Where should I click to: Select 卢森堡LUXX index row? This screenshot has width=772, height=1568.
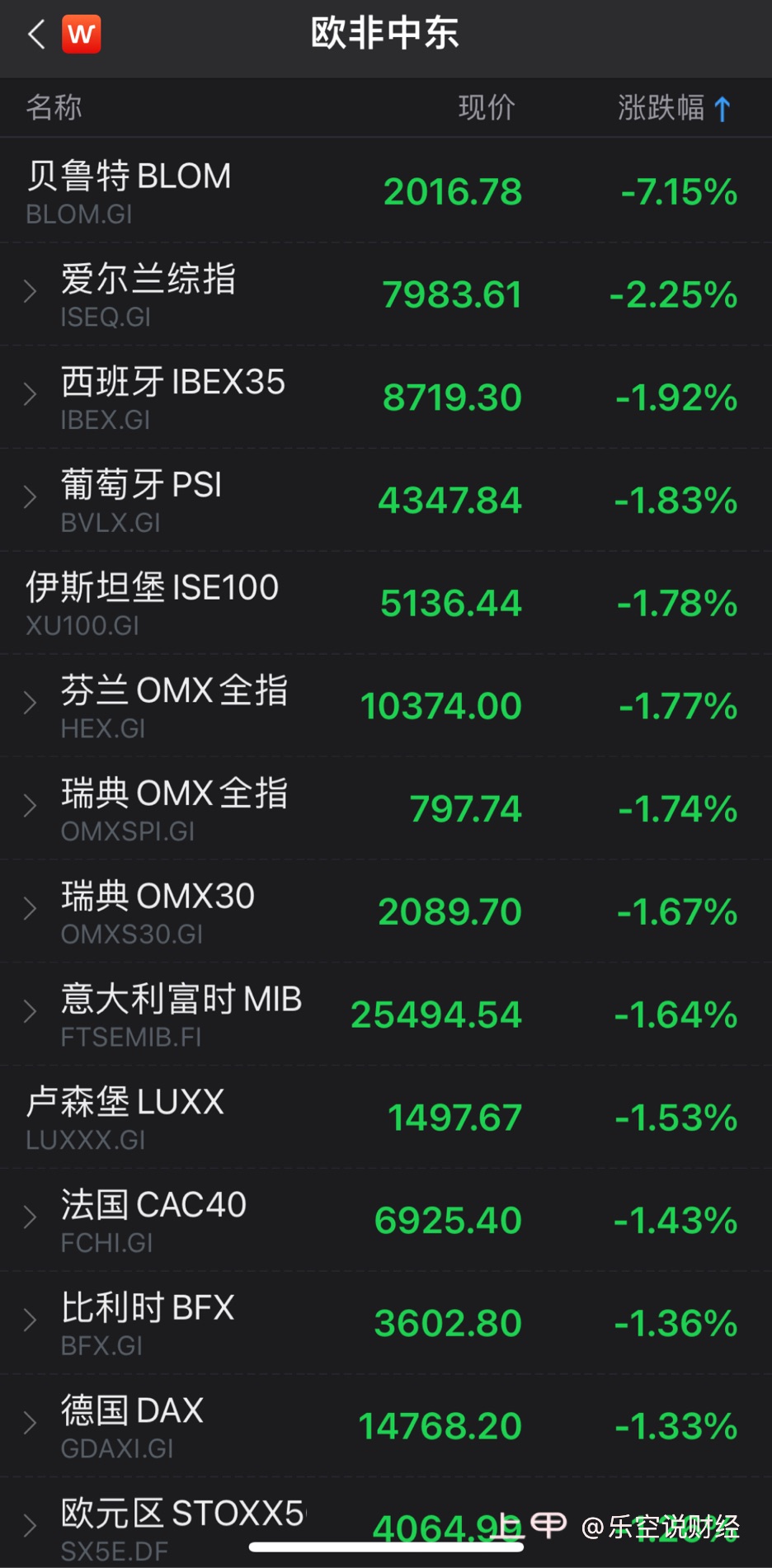[x=386, y=1117]
